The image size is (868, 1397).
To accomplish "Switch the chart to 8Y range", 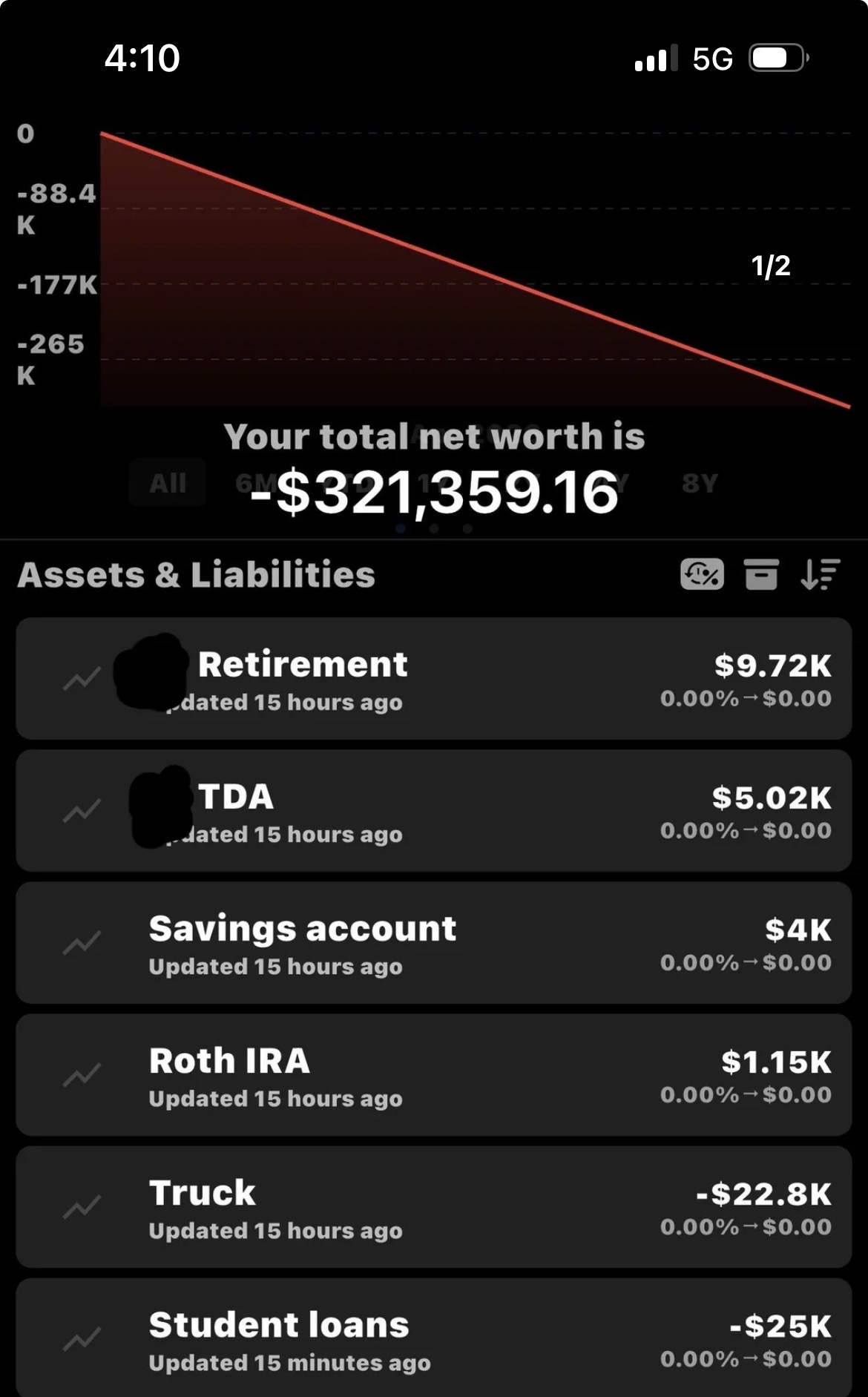I will click(700, 483).
